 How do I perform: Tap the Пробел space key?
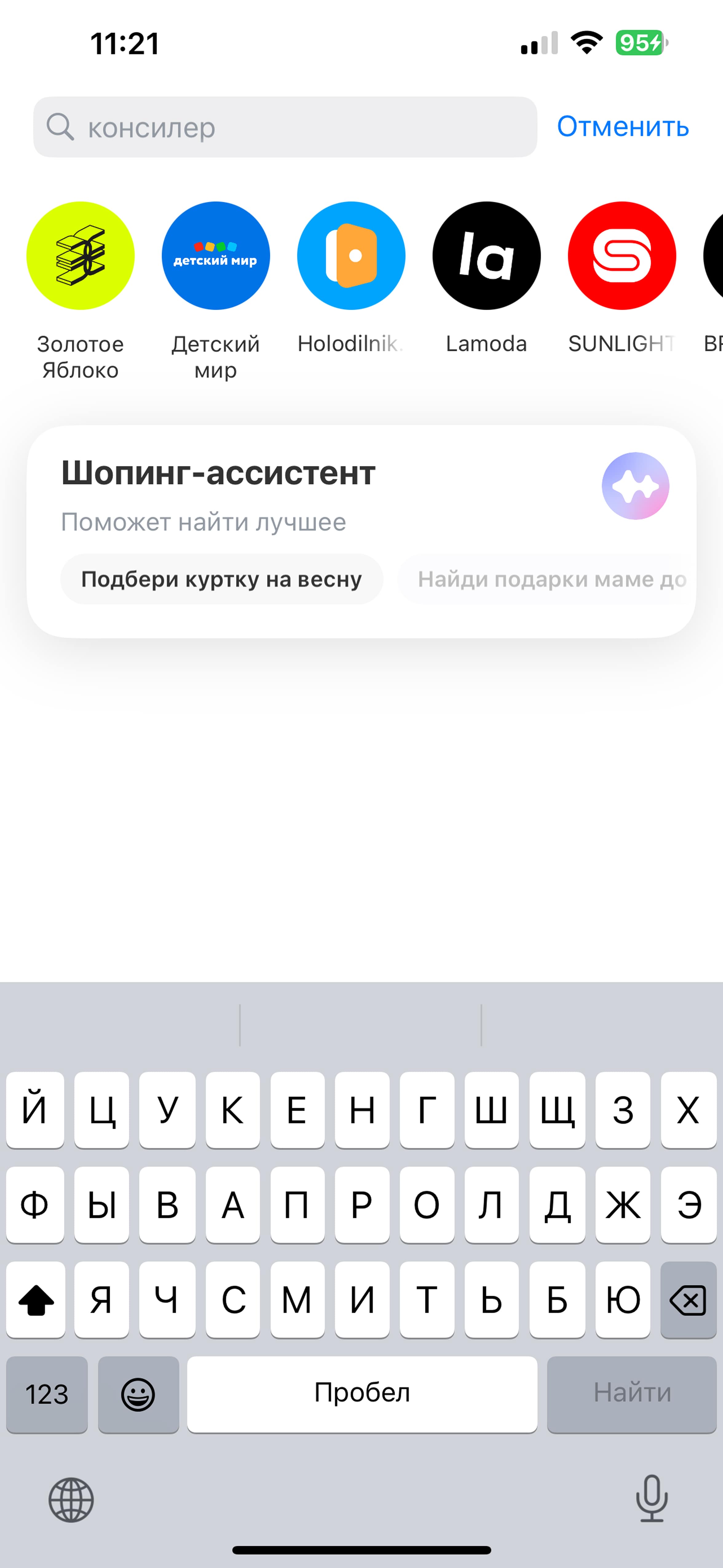pyautogui.click(x=362, y=1394)
